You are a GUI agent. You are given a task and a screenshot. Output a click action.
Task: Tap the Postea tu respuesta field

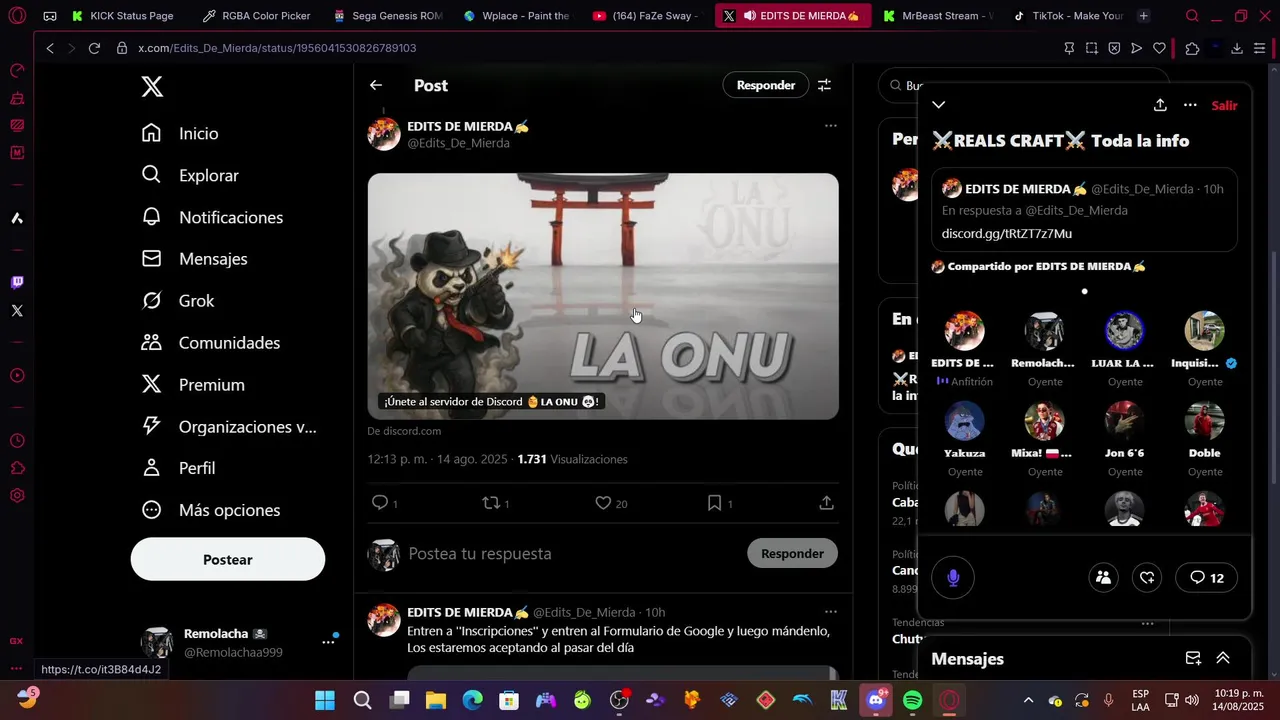(570, 554)
